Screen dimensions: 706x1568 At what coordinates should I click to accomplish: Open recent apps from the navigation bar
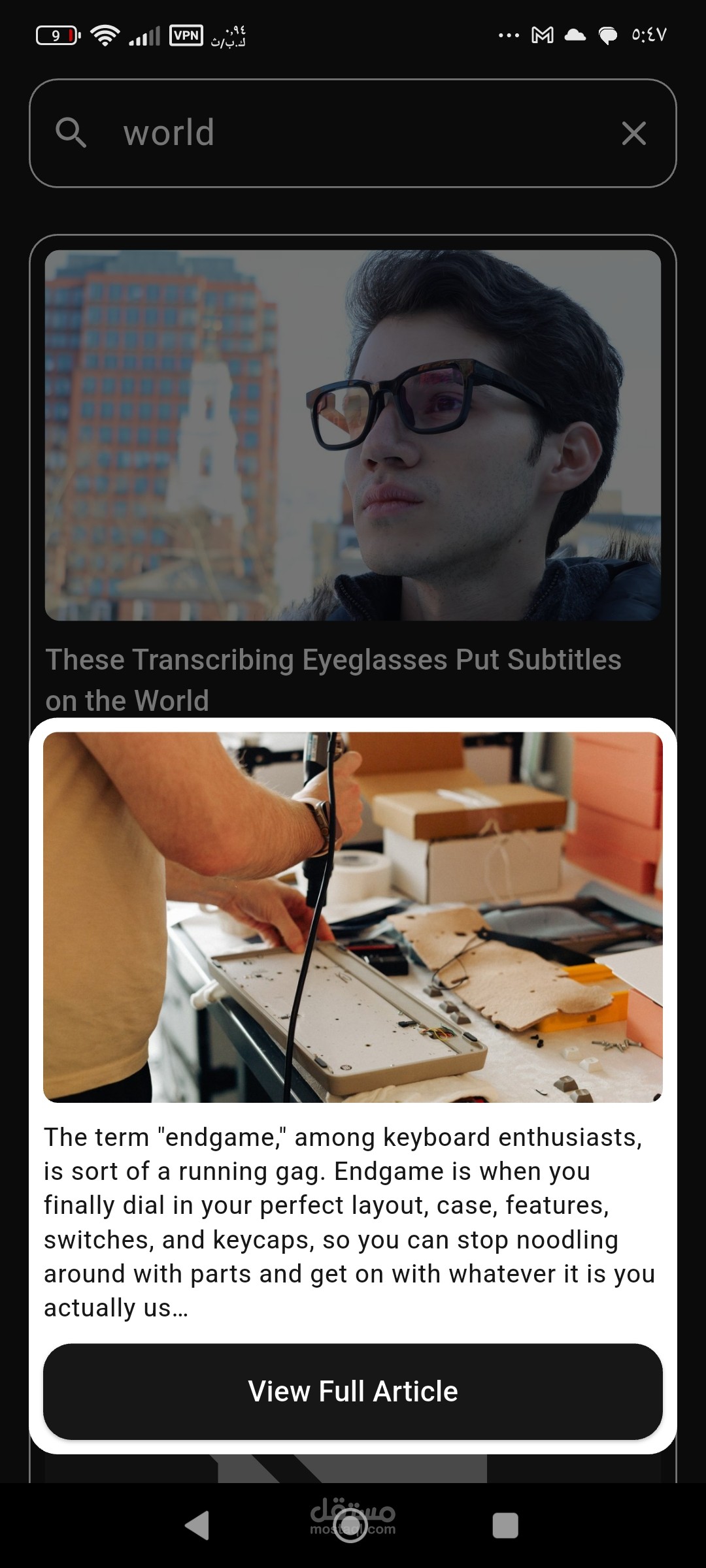point(505,1526)
